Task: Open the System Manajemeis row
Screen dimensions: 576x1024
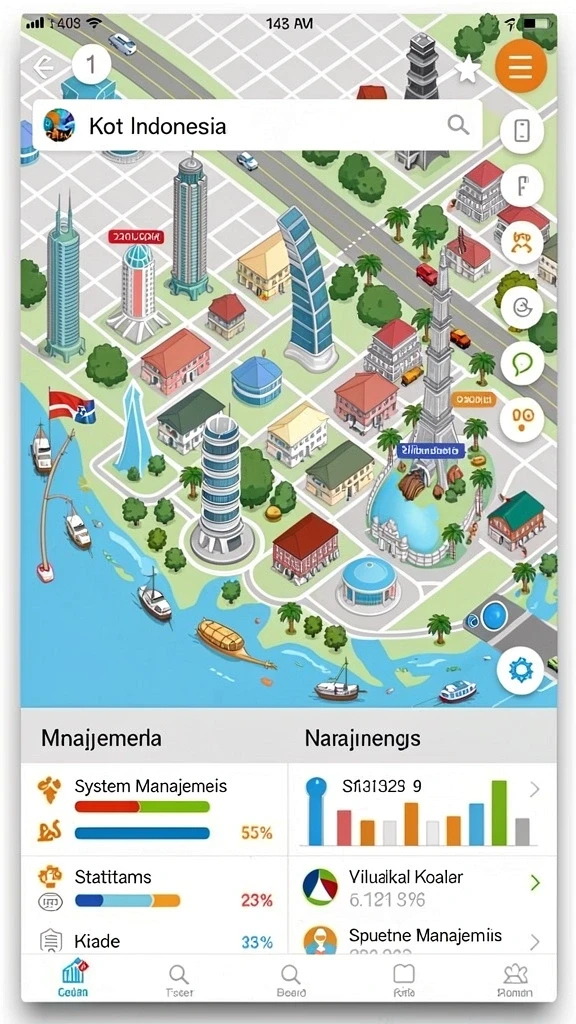Action: click(154, 809)
